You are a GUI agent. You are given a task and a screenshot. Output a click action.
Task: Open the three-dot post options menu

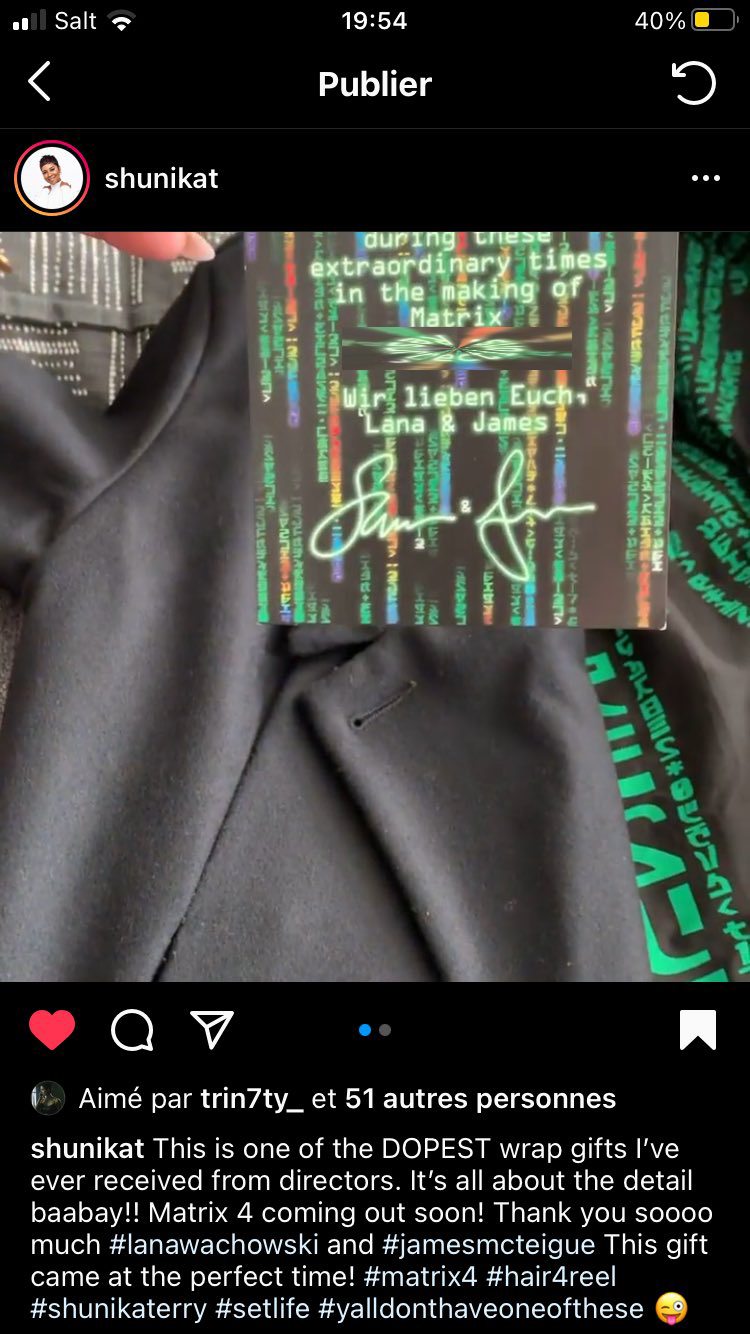(x=705, y=178)
